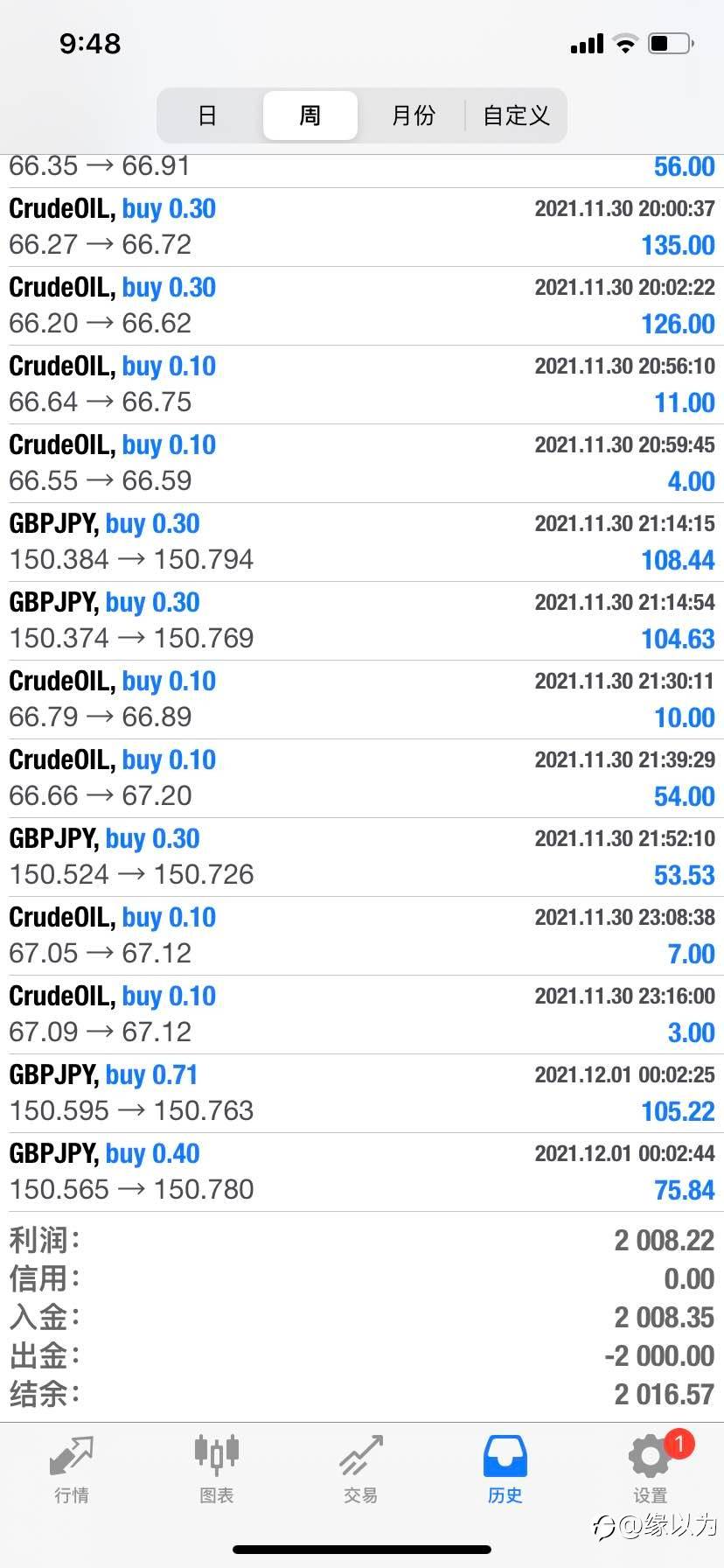Expand the GBPJPY trade from 21:14:15
Screen dimensions: 724x1568
click(362, 542)
